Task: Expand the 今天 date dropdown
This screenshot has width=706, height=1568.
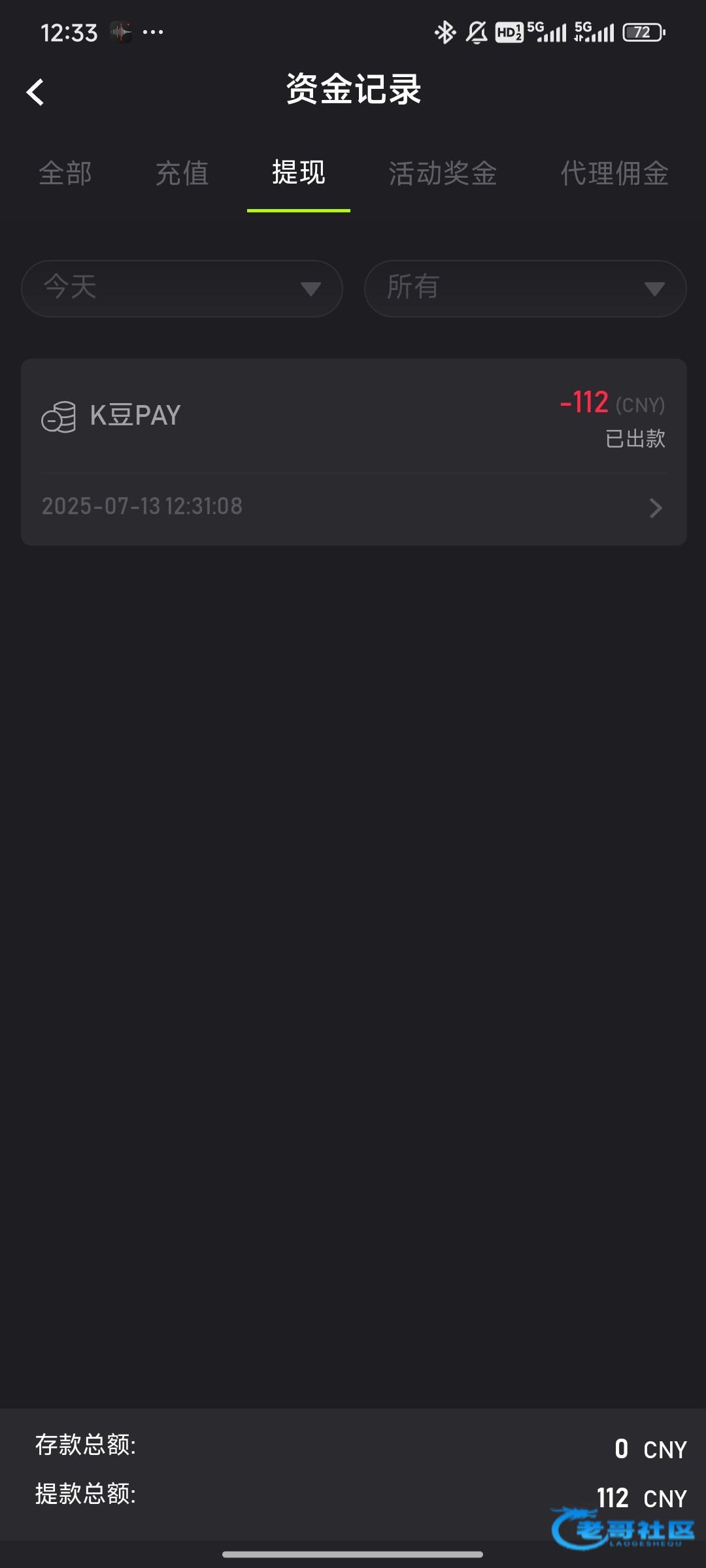Action: pos(182,289)
